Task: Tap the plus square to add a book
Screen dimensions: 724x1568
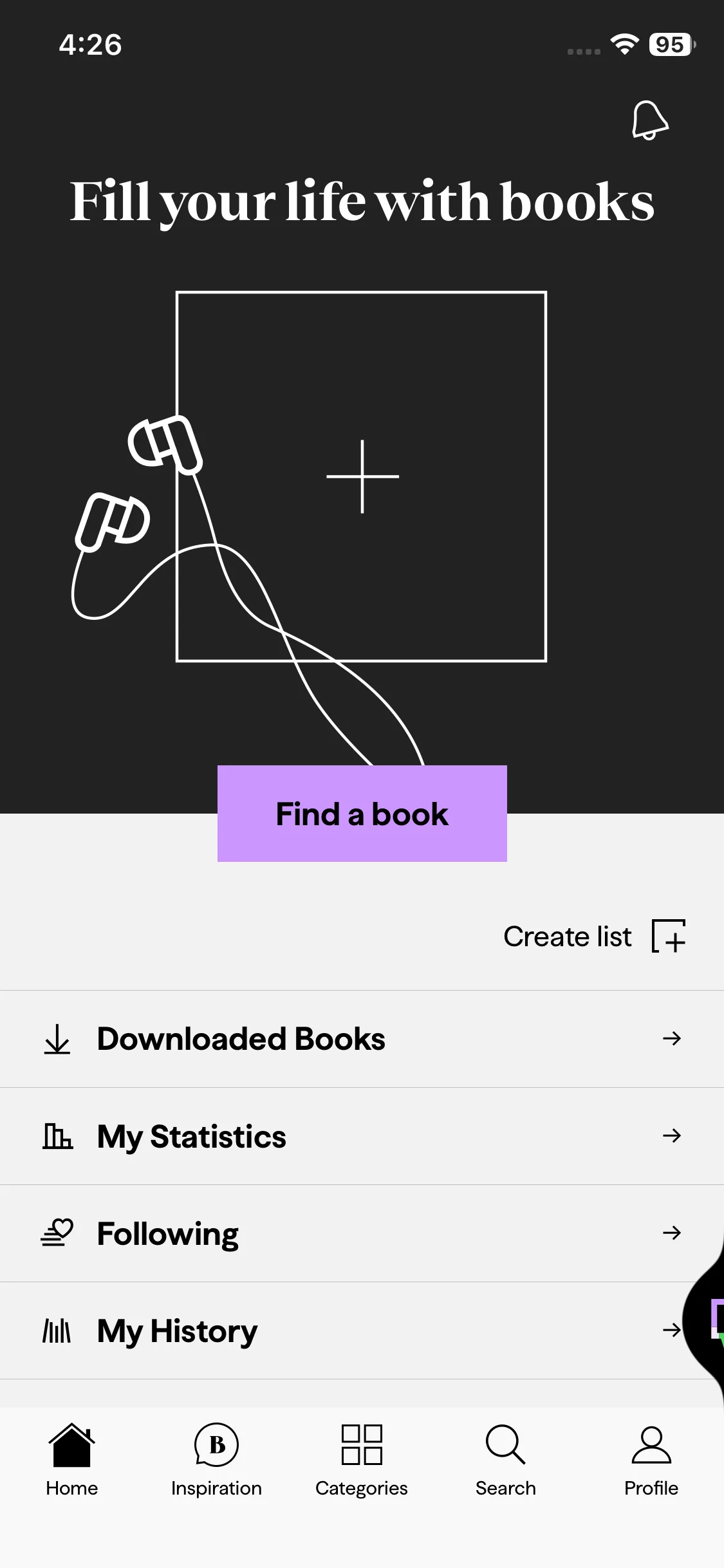Action: (x=362, y=476)
